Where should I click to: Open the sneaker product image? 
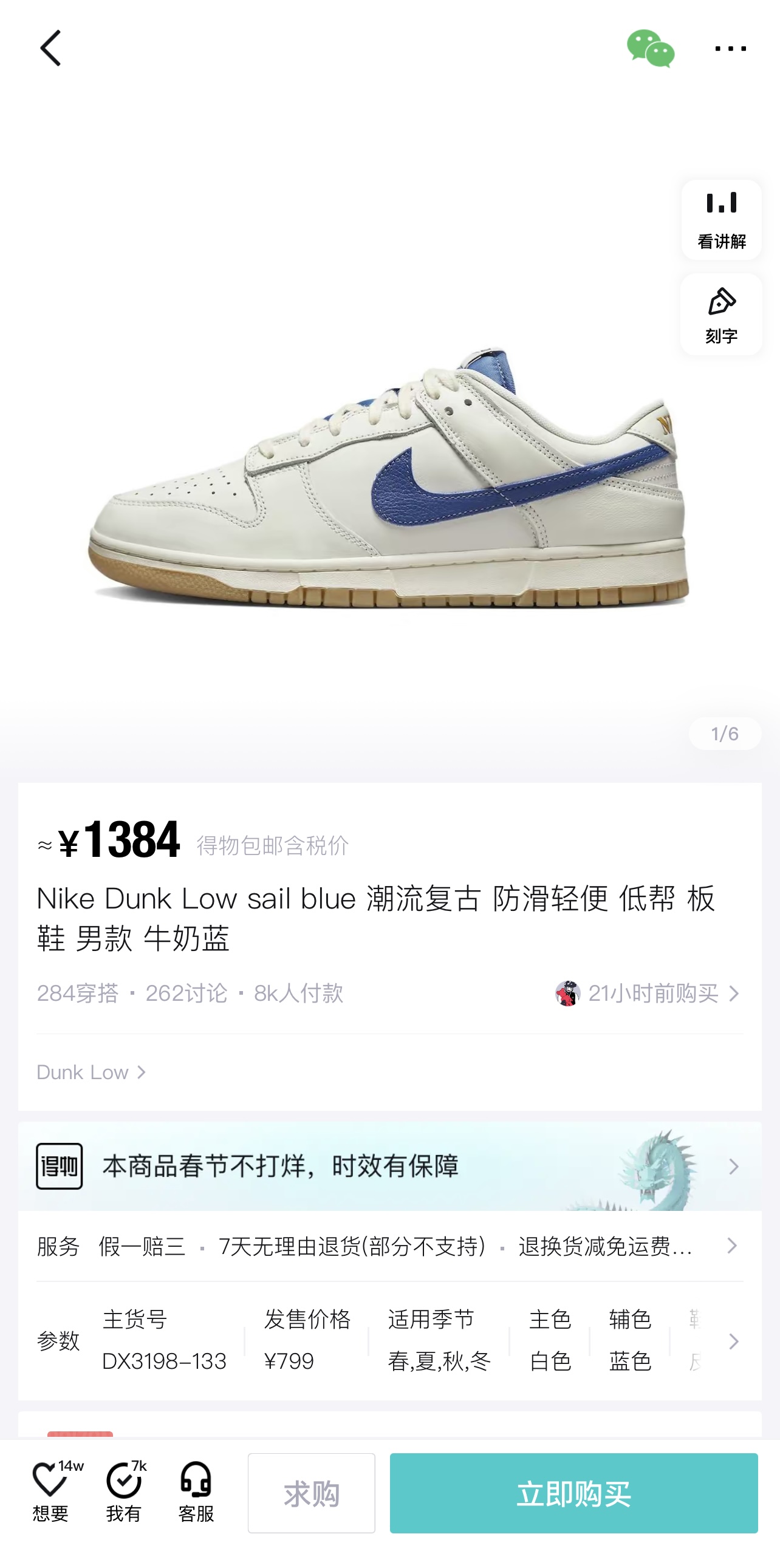389,478
